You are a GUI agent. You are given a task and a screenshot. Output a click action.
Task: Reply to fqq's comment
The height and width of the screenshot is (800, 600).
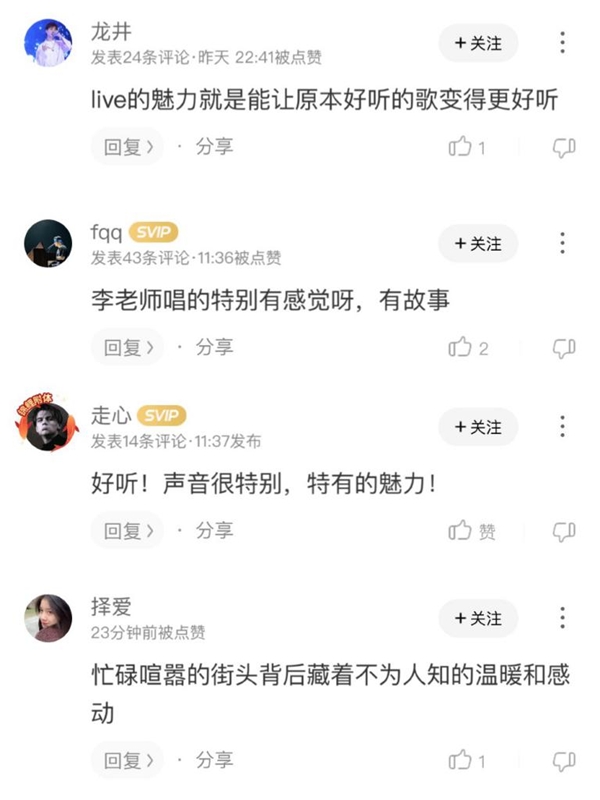(x=127, y=347)
